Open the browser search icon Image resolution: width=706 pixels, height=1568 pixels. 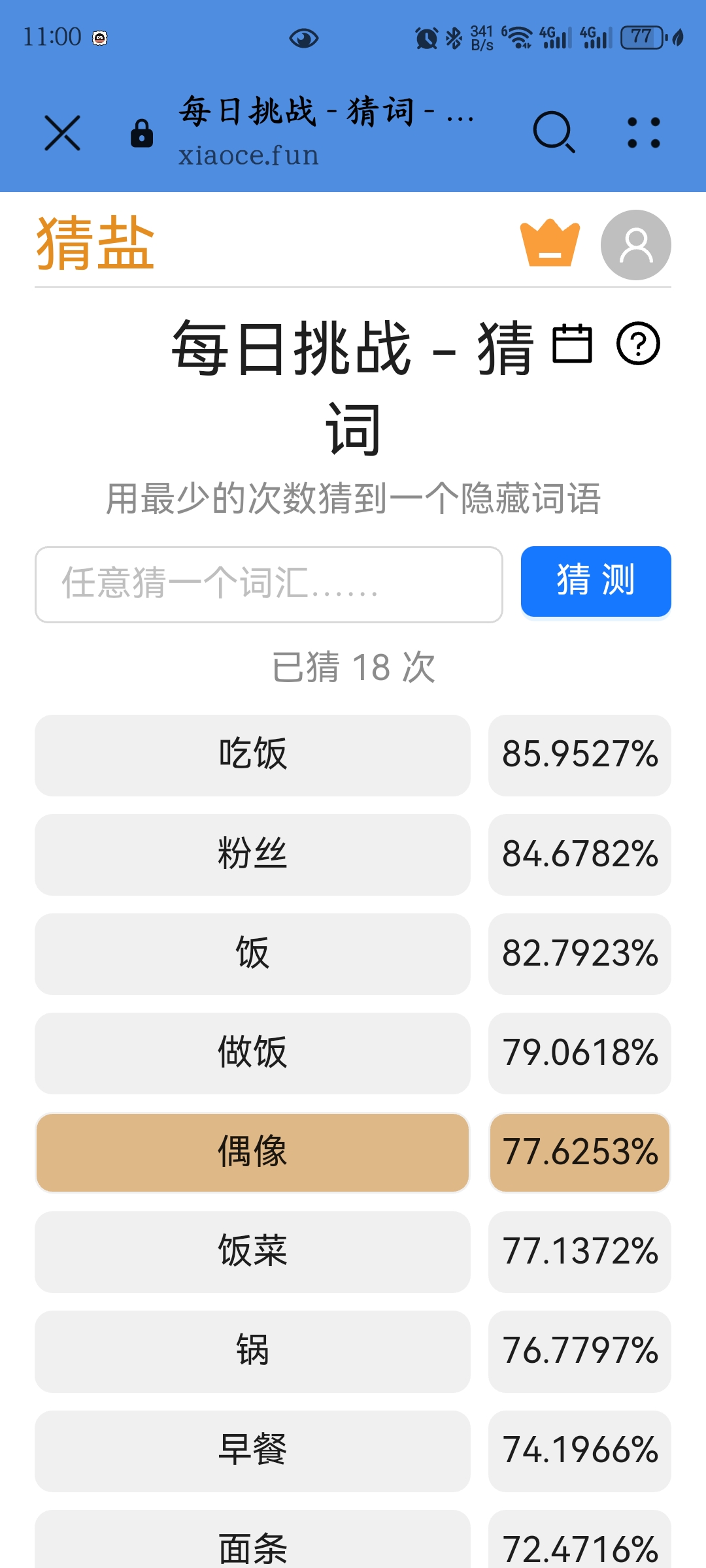coord(553,133)
